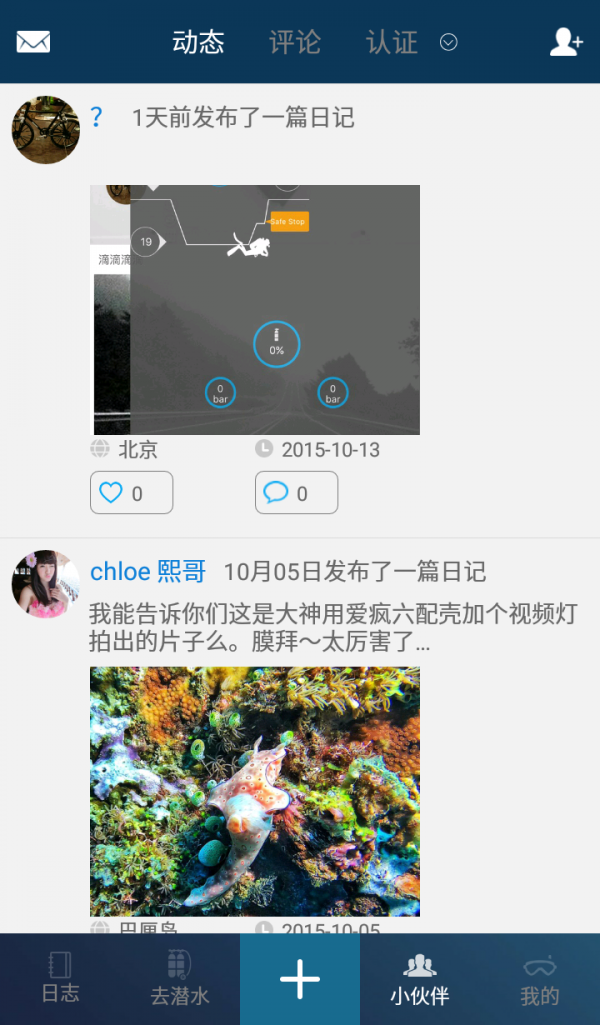Open chloe 熙哥's profile avatar

[46, 584]
